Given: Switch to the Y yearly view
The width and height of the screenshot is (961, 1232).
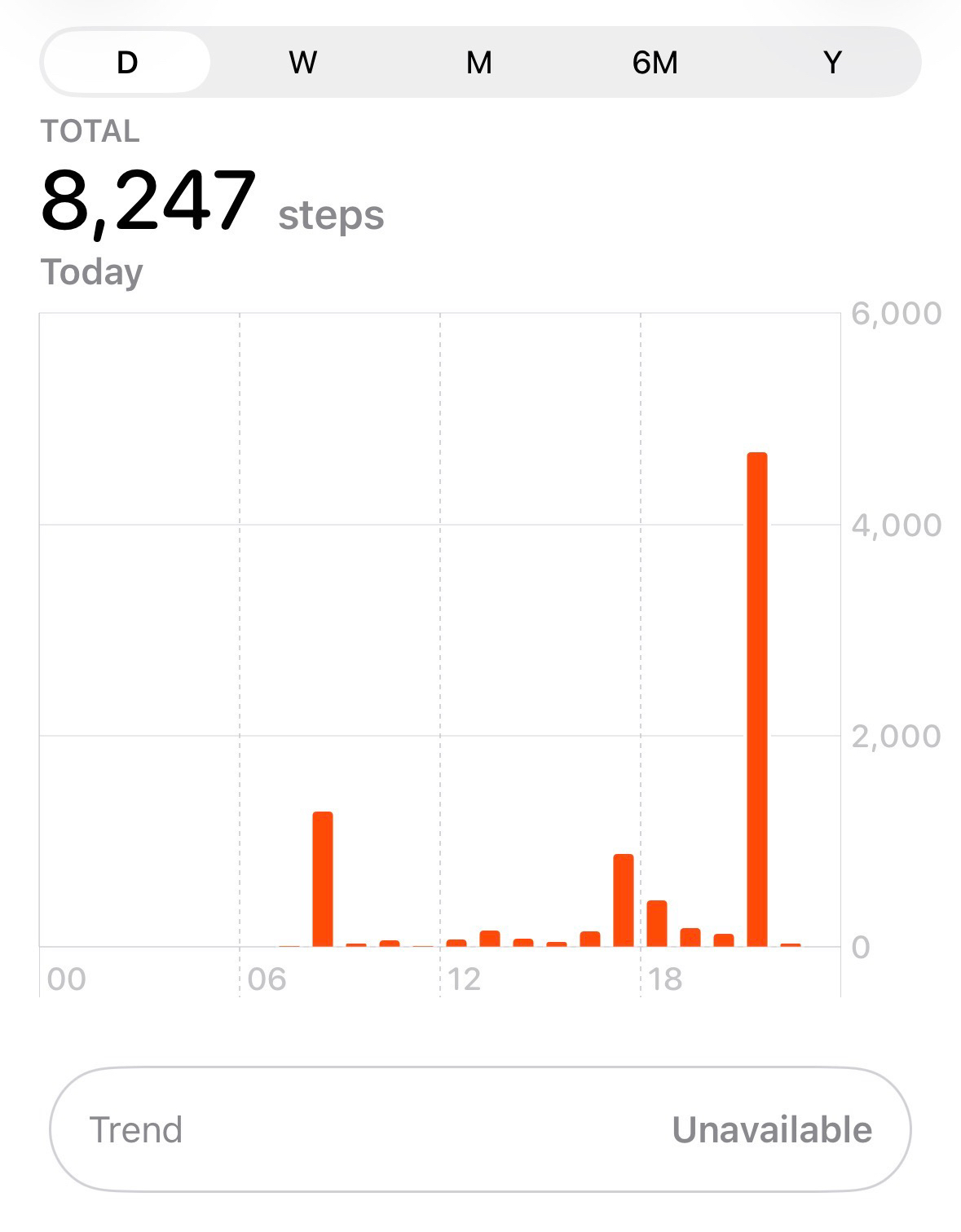Looking at the screenshot, I should 831,63.
